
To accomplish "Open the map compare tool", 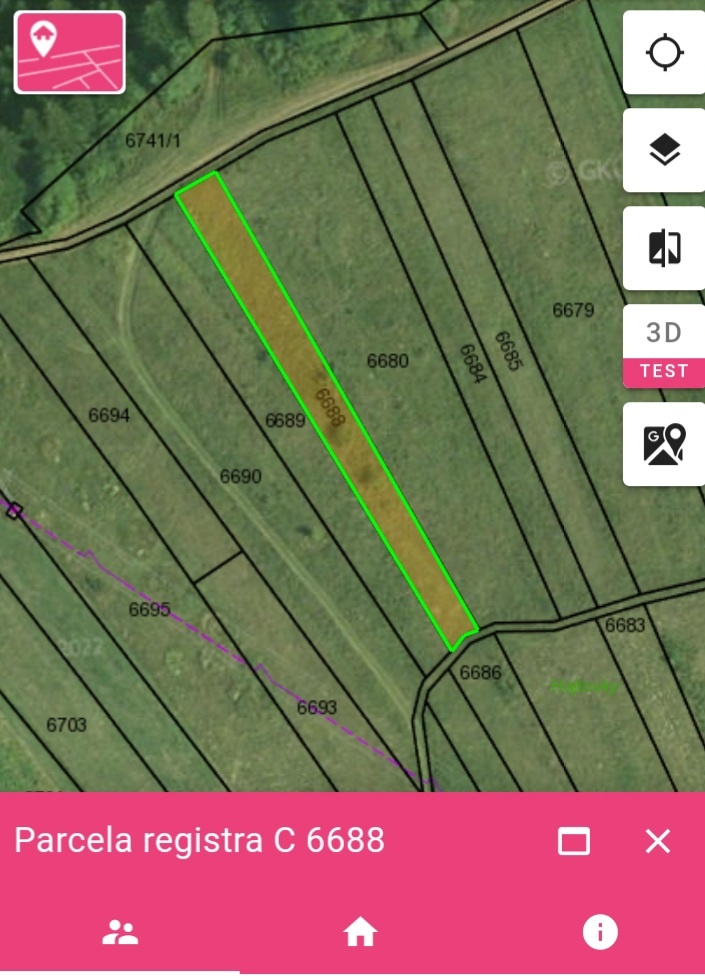I will [664, 248].
